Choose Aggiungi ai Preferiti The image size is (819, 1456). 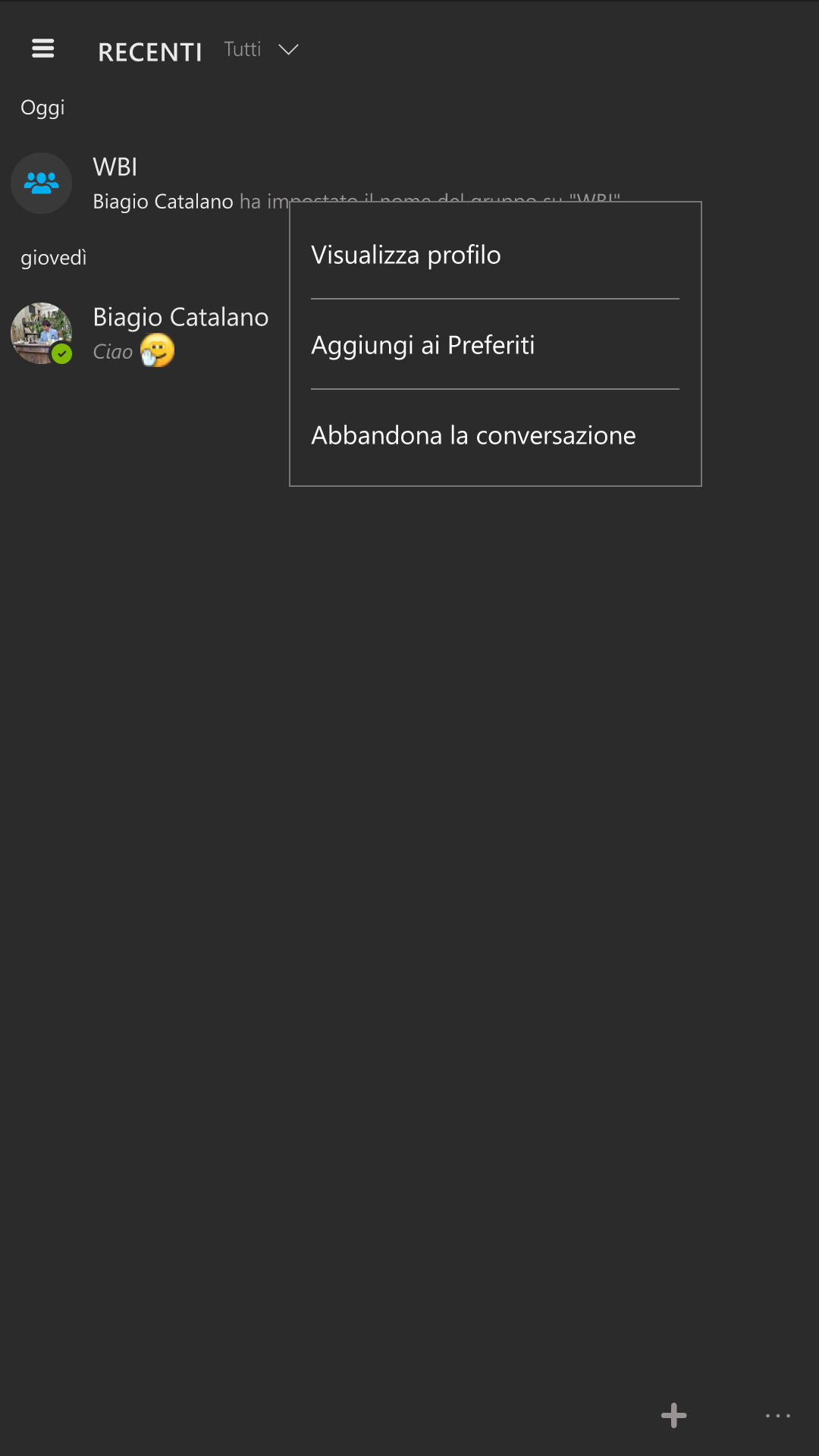(x=495, y=345)
